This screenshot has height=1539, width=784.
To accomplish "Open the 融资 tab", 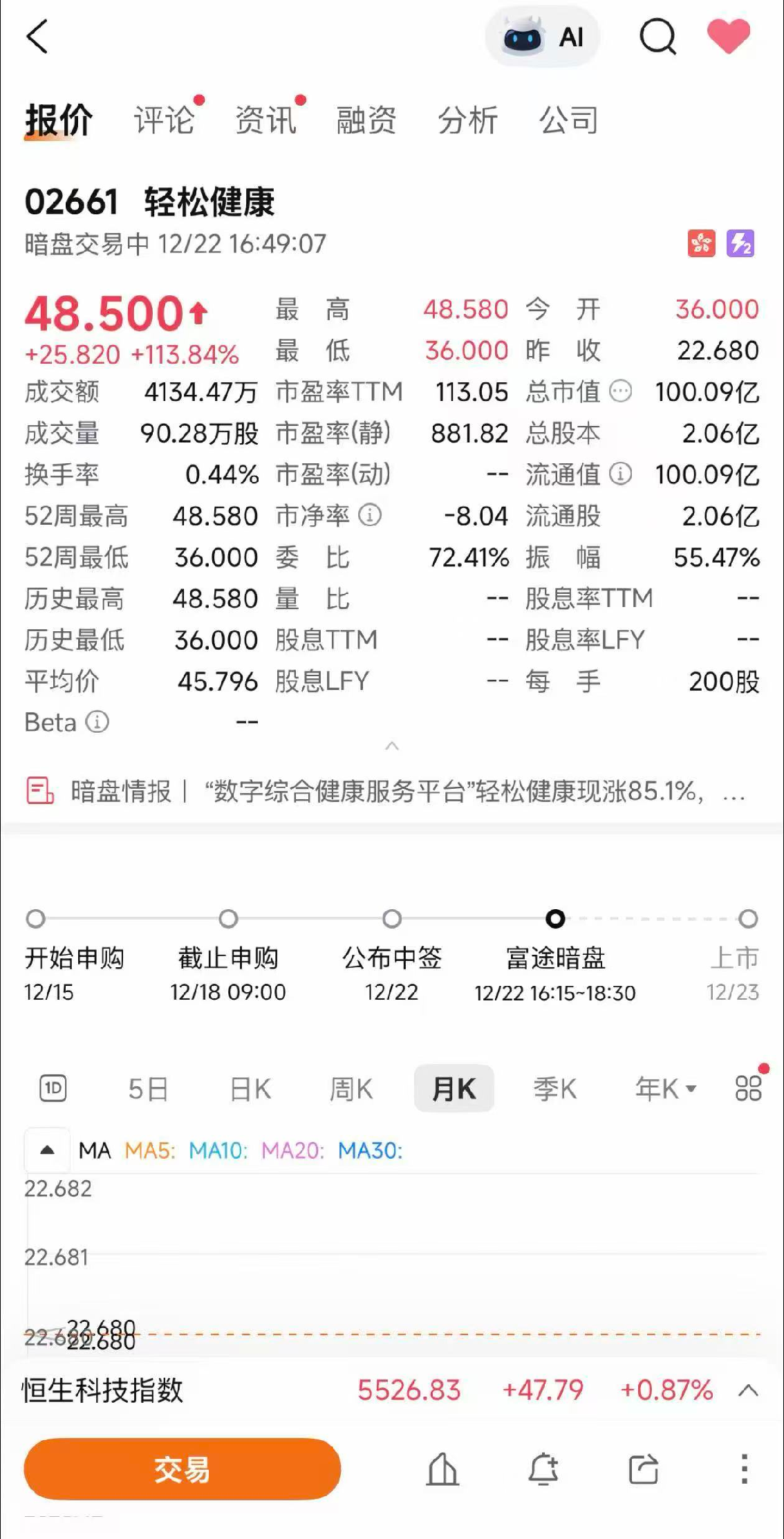I will click(366, 120).
